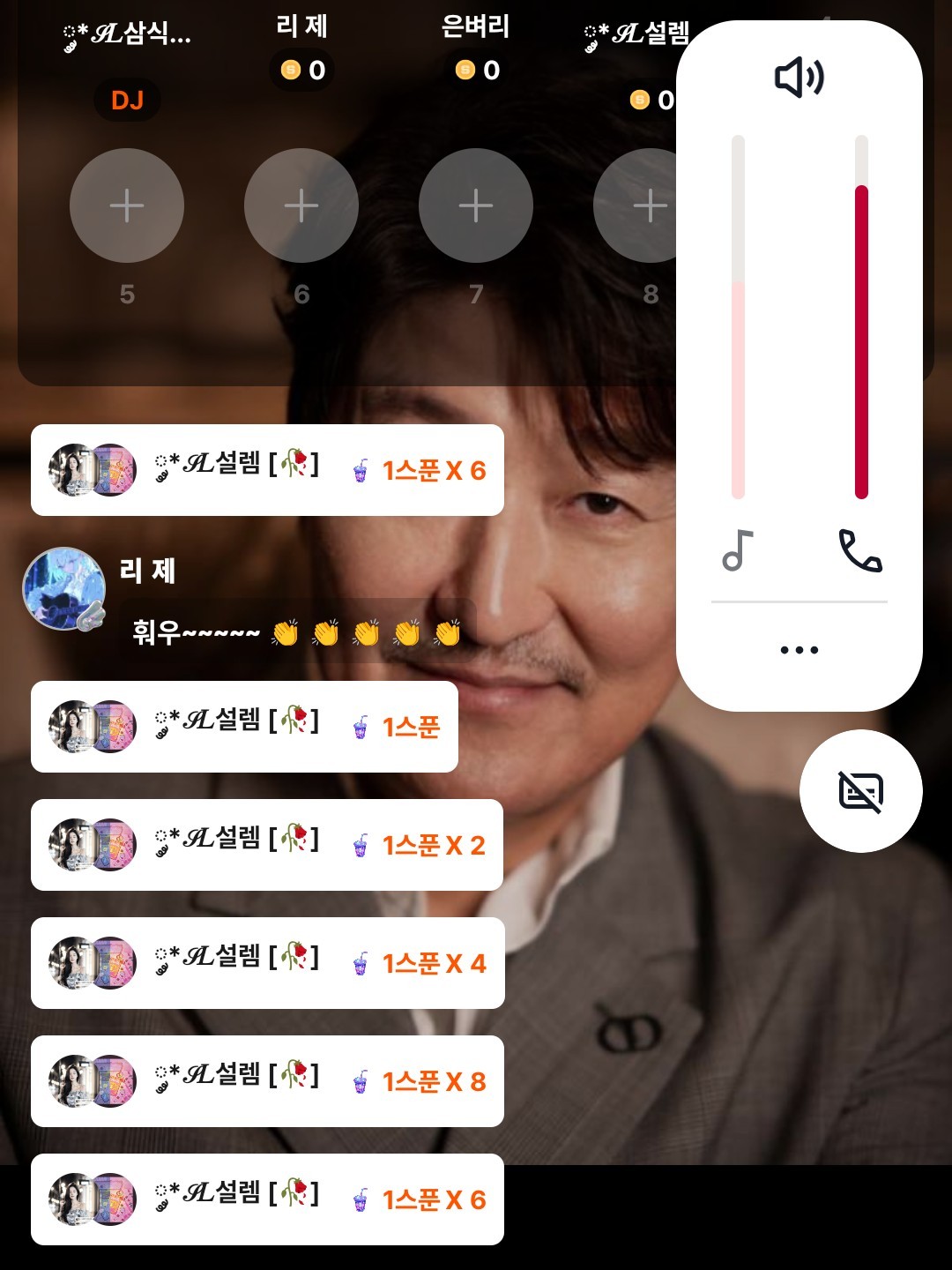952x1270 pixels.
Task: Adjust the call volume slider
Action: (861, 317)
